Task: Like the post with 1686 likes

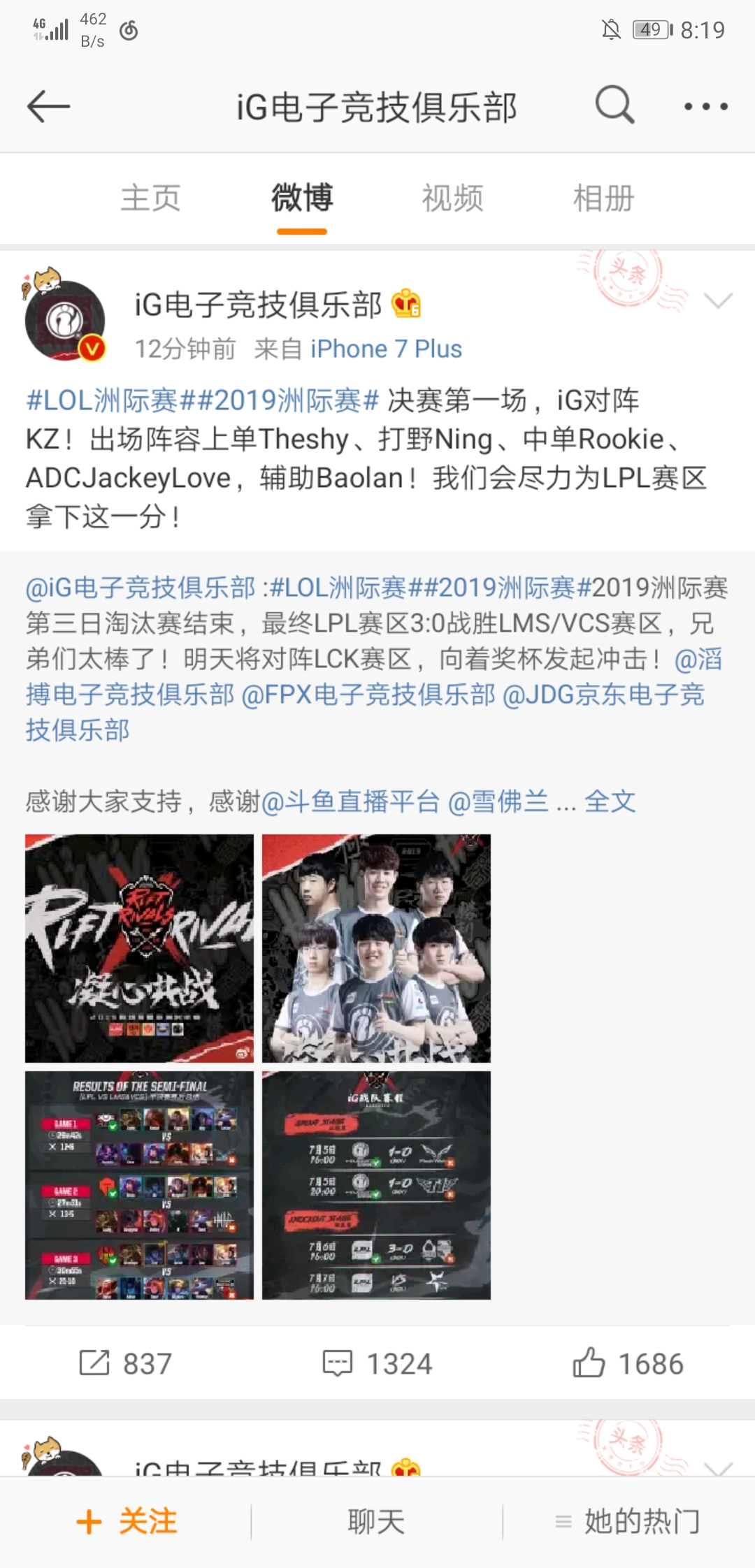Action: pyautogui.click(x=628, y=1363)
